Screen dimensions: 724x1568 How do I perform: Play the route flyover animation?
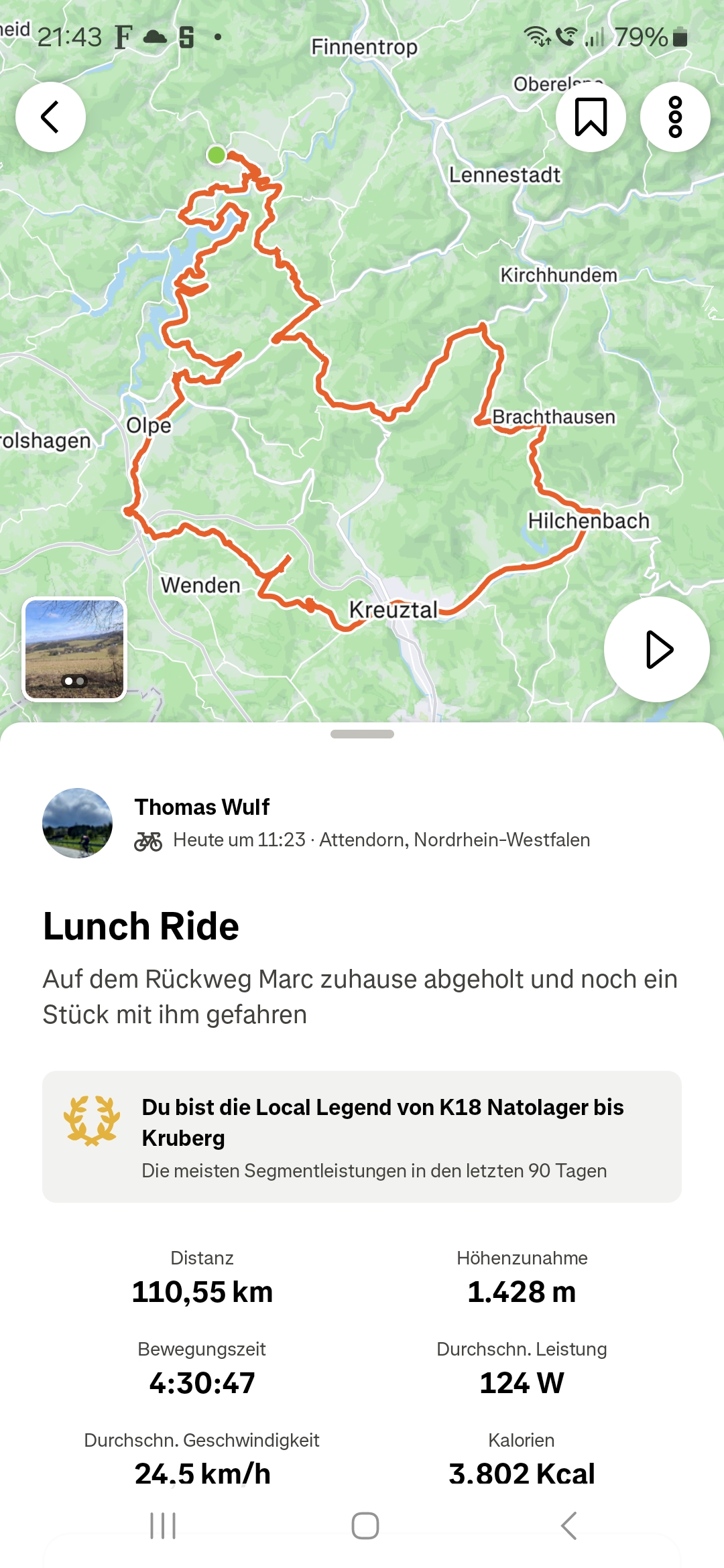tap(657, 649)
